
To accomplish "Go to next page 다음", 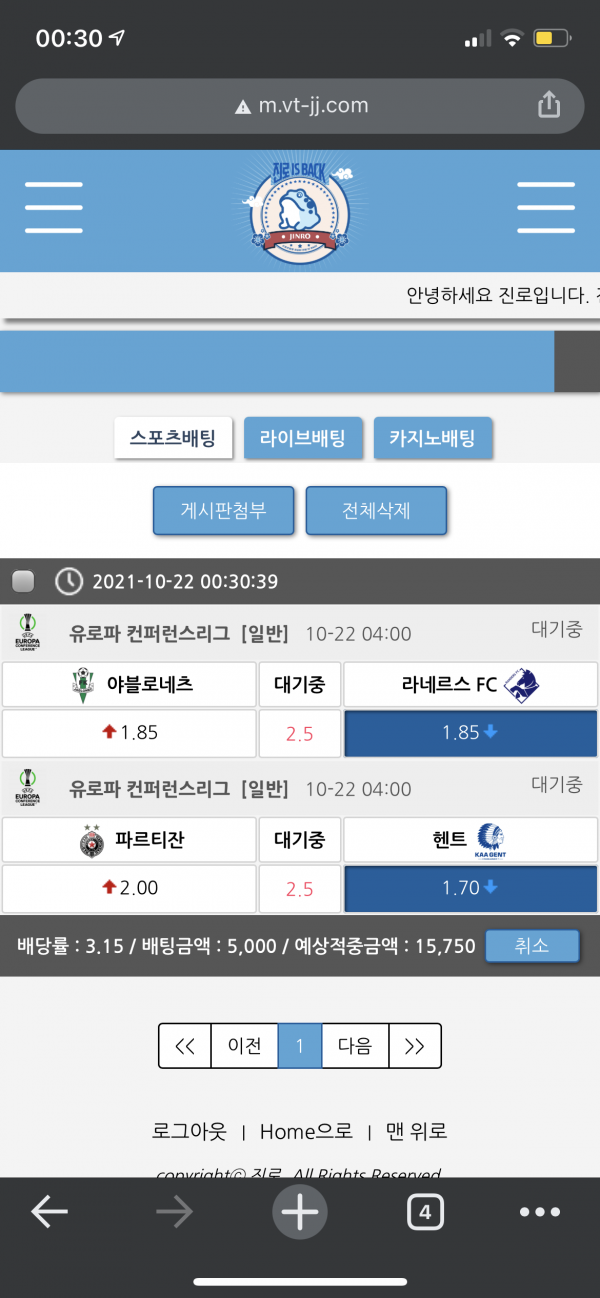I will (355, 1046).
